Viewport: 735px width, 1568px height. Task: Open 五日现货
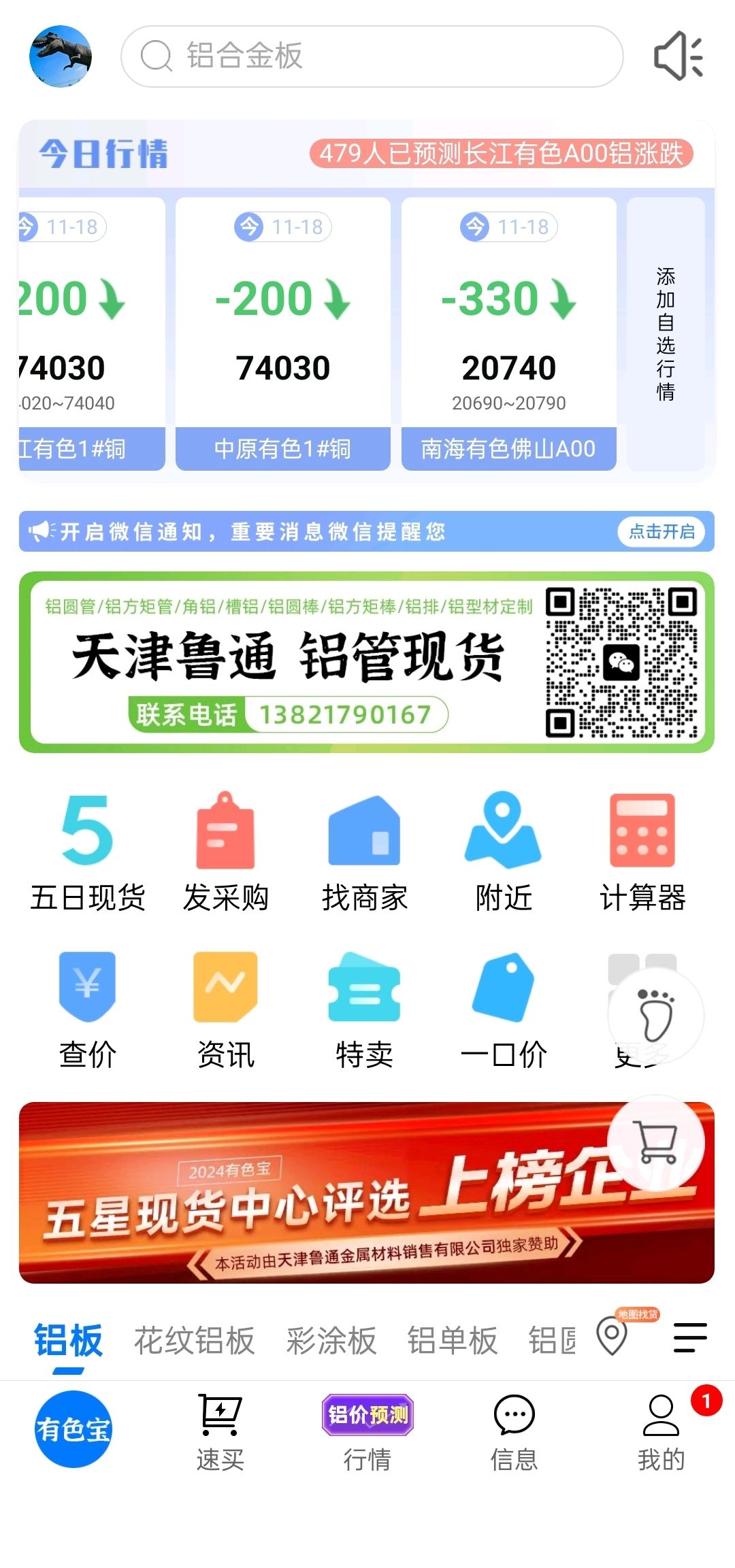(x=88, y=852)
